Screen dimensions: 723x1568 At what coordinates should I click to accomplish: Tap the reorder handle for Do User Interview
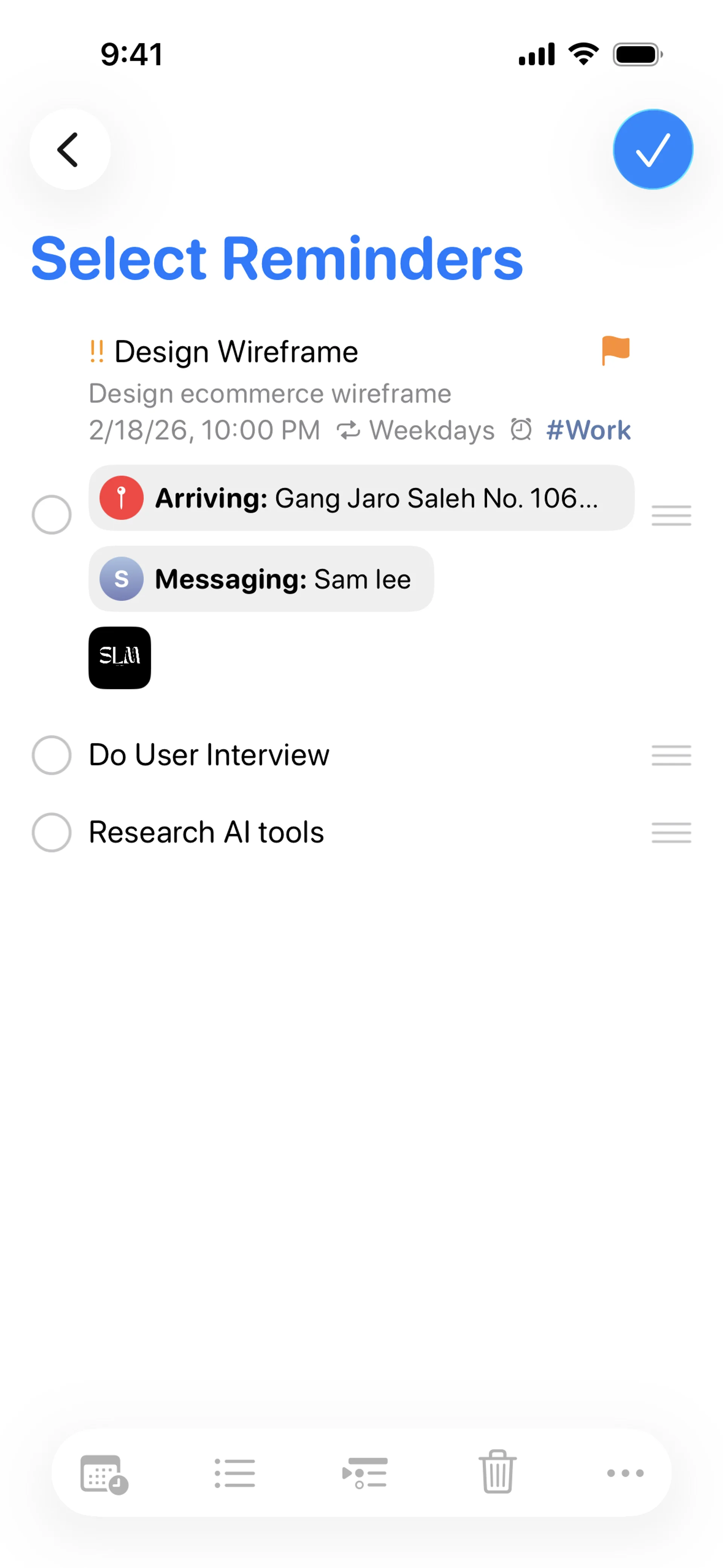coord(671,755)
